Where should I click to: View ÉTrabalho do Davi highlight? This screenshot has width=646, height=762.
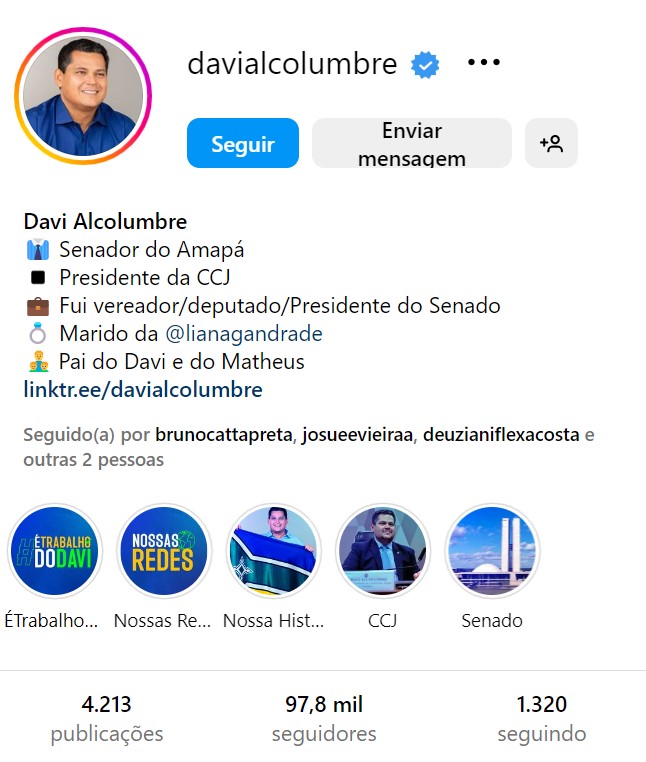[x=54, y=551]
